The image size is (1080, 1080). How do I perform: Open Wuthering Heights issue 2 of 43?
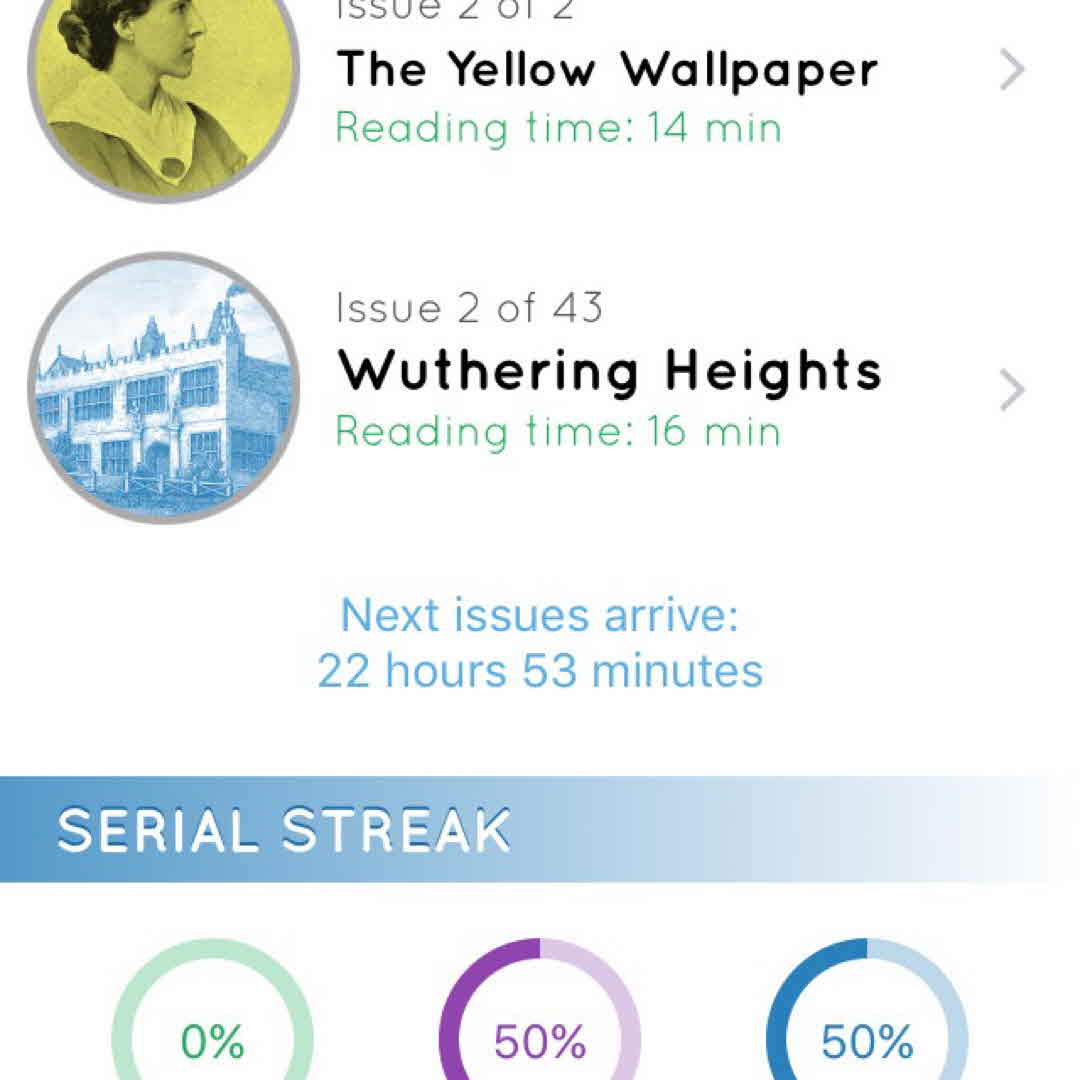pyautogui.click(x=608, y=371)
